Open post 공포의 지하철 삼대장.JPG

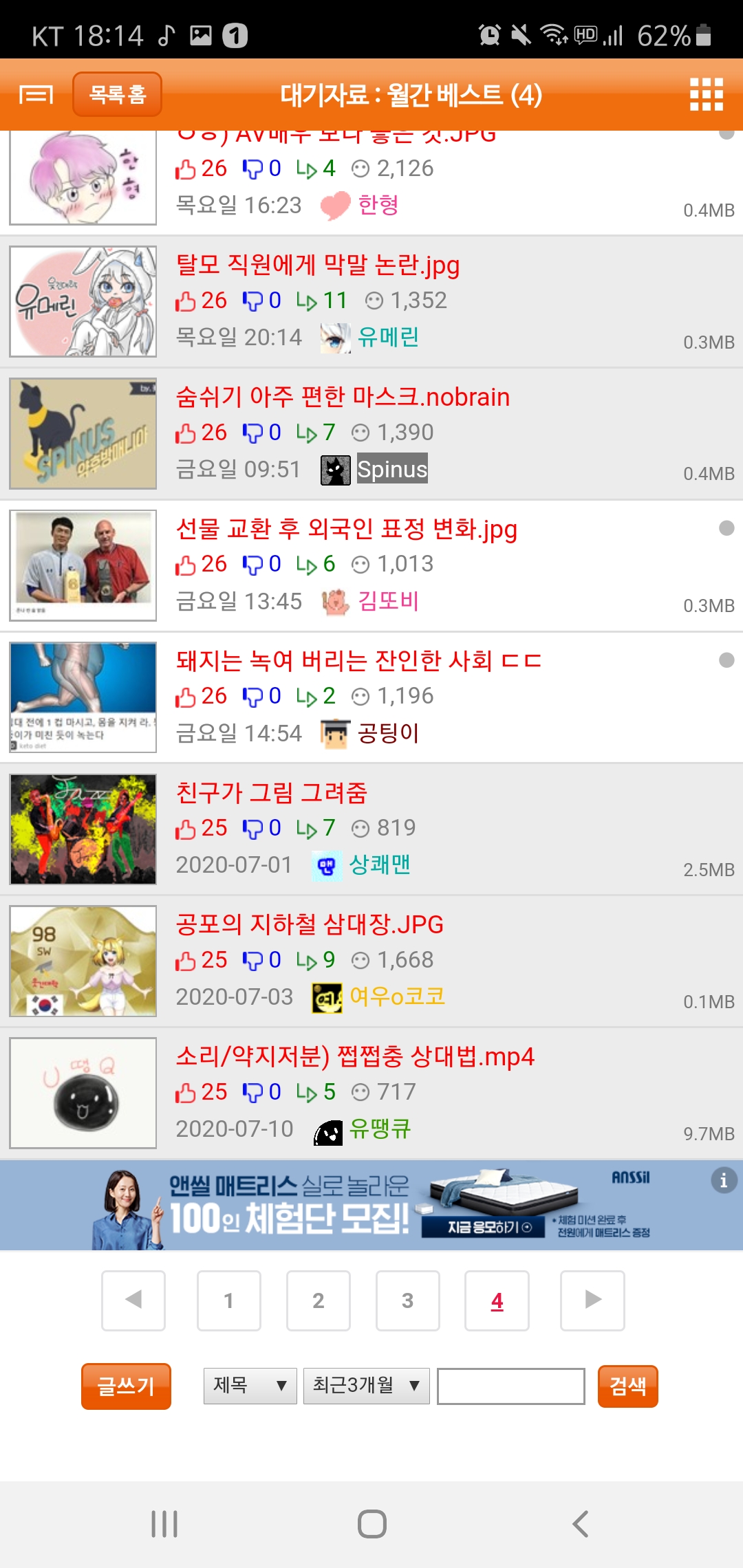click(310, 925)
